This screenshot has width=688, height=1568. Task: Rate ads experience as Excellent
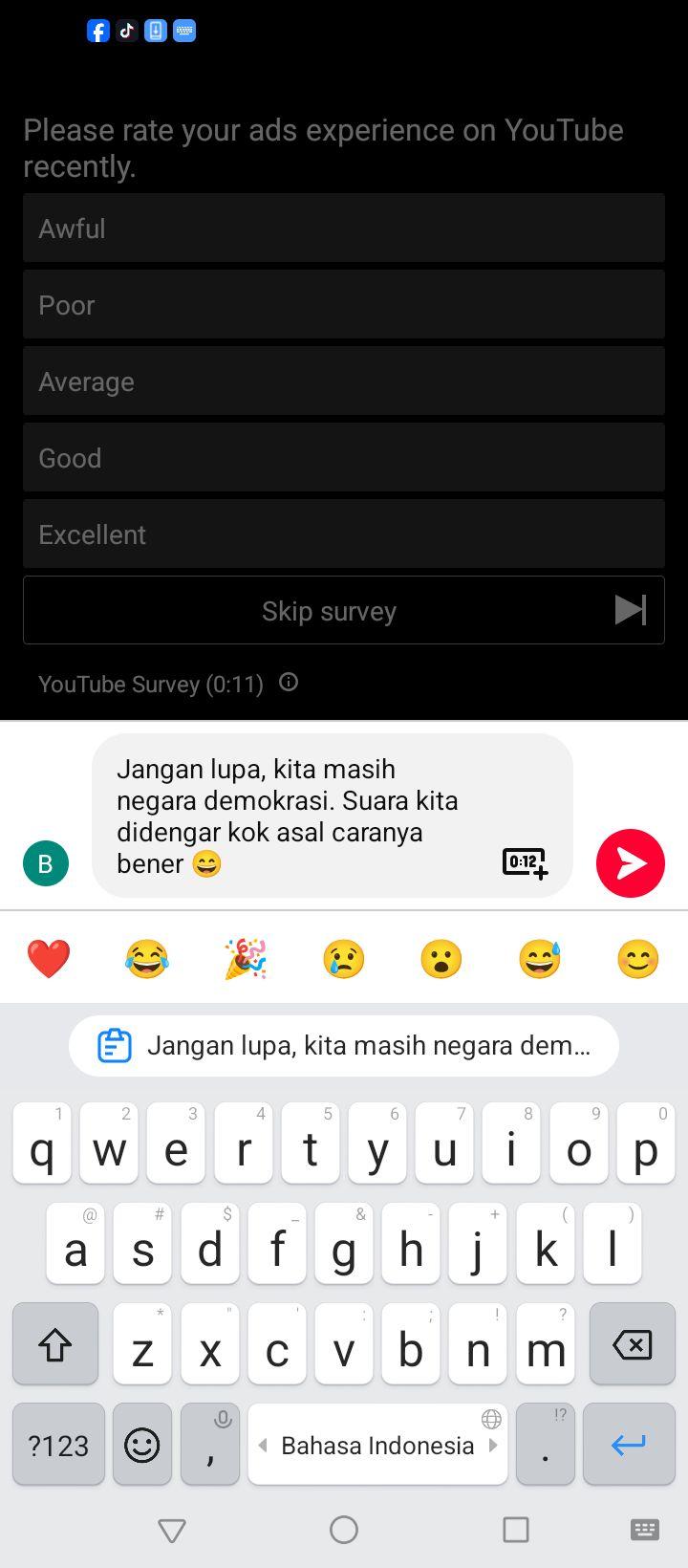(x=344, y=534)
